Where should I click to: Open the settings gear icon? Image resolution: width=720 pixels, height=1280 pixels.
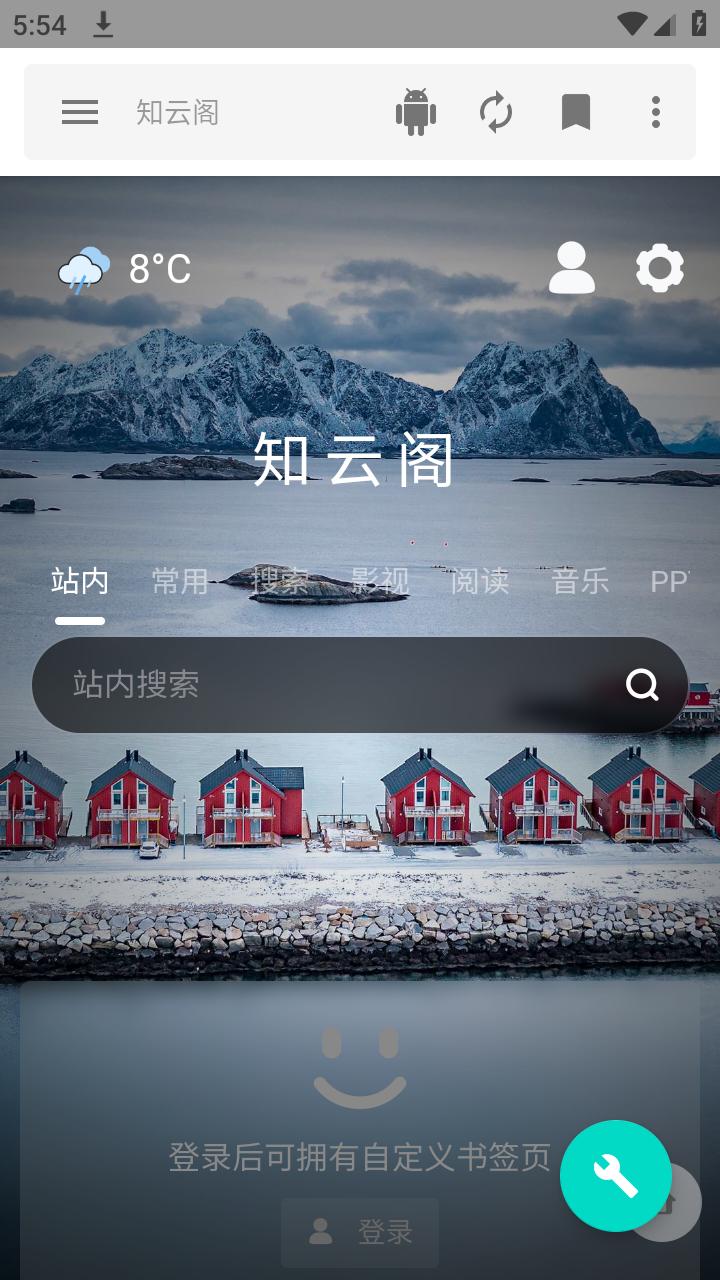tap(660, 268)
